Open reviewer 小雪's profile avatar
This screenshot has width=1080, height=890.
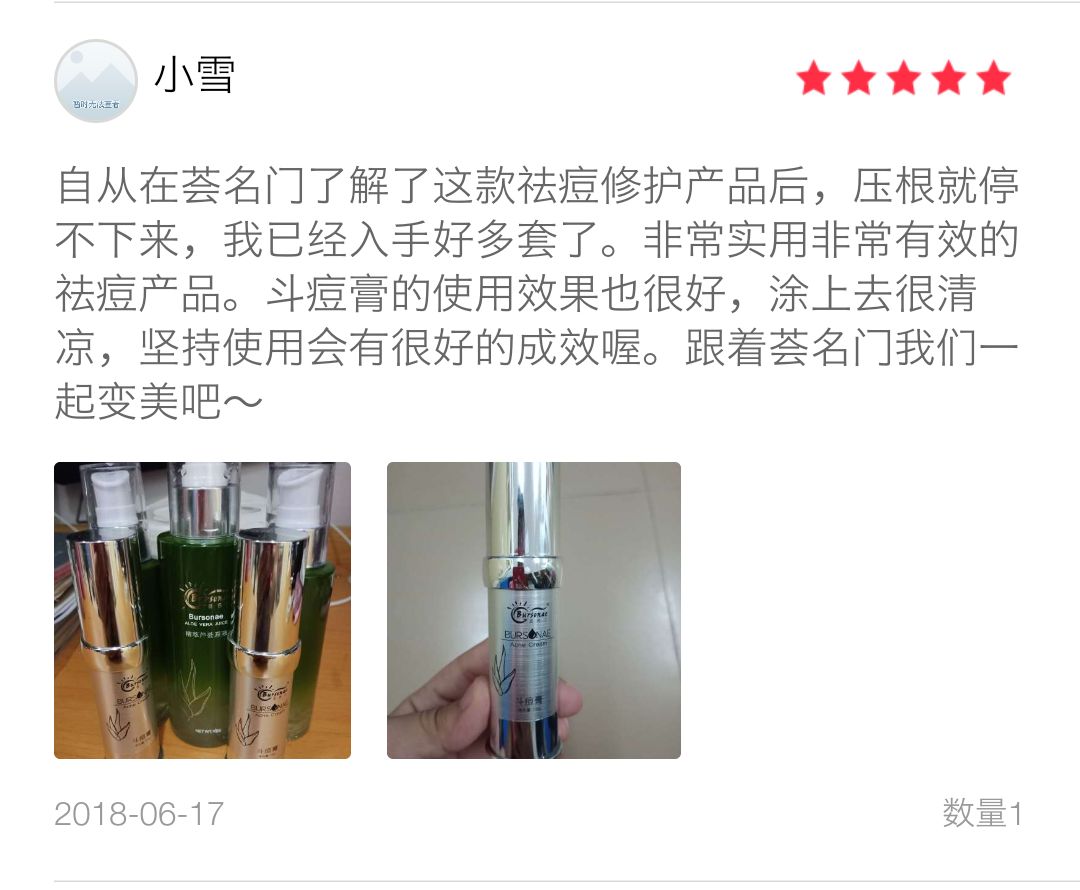95,81
